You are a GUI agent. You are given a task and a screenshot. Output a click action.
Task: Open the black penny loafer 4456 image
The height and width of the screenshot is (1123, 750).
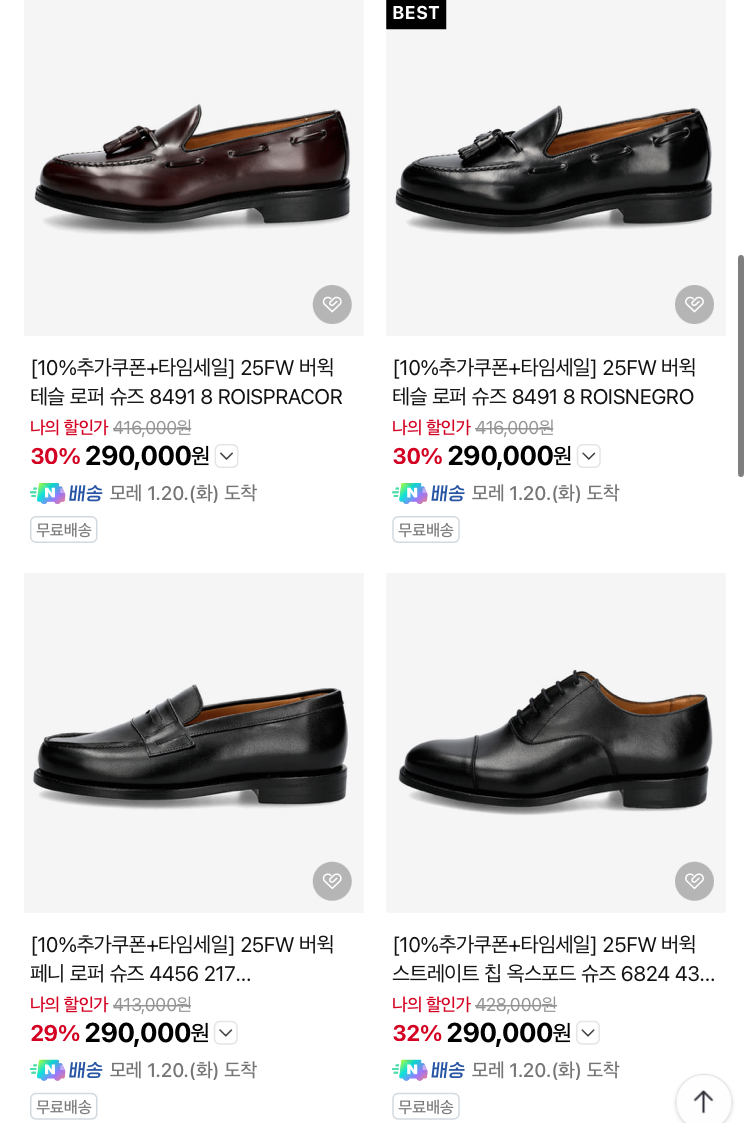click(x=193, y=740)
